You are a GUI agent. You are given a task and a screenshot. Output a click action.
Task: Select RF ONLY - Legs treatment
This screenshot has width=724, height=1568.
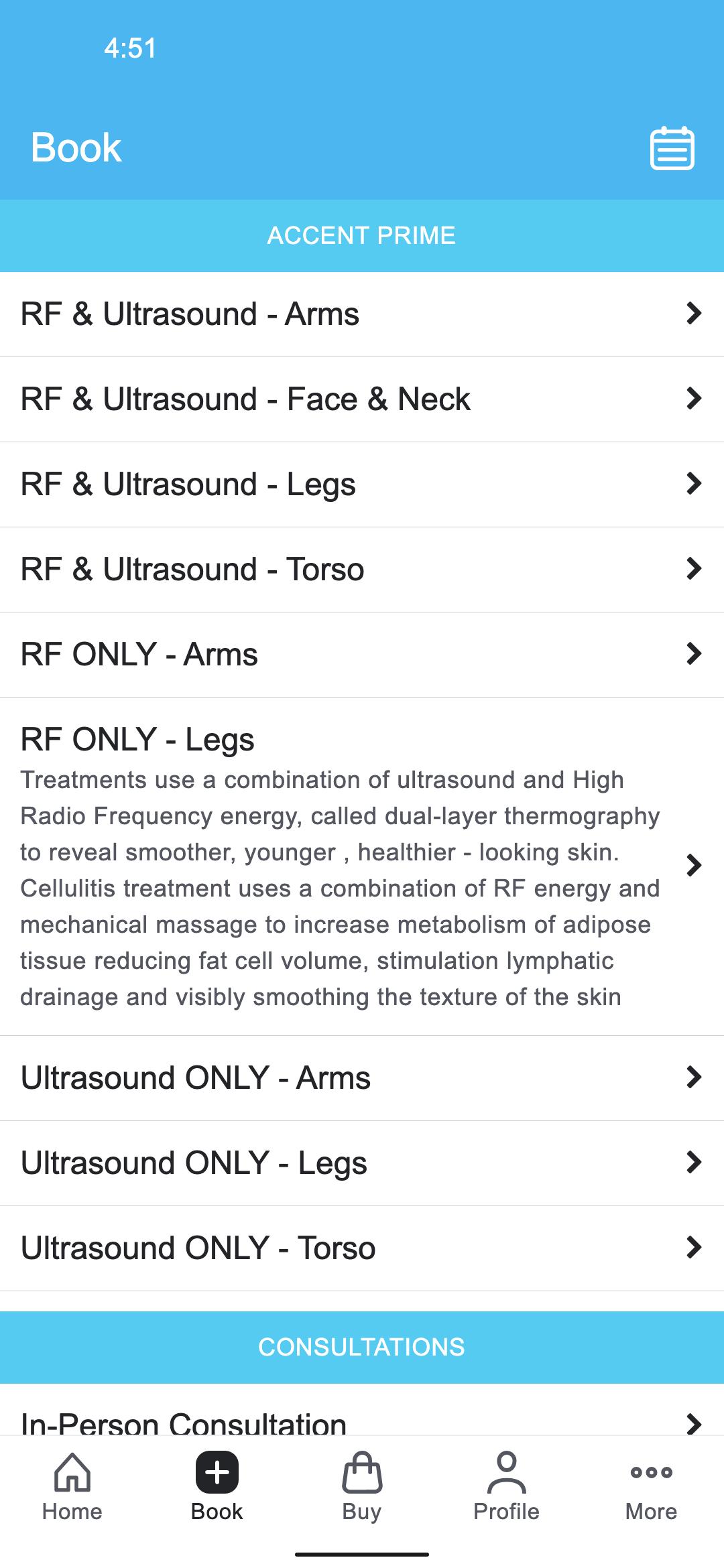(x=362, y=866)
